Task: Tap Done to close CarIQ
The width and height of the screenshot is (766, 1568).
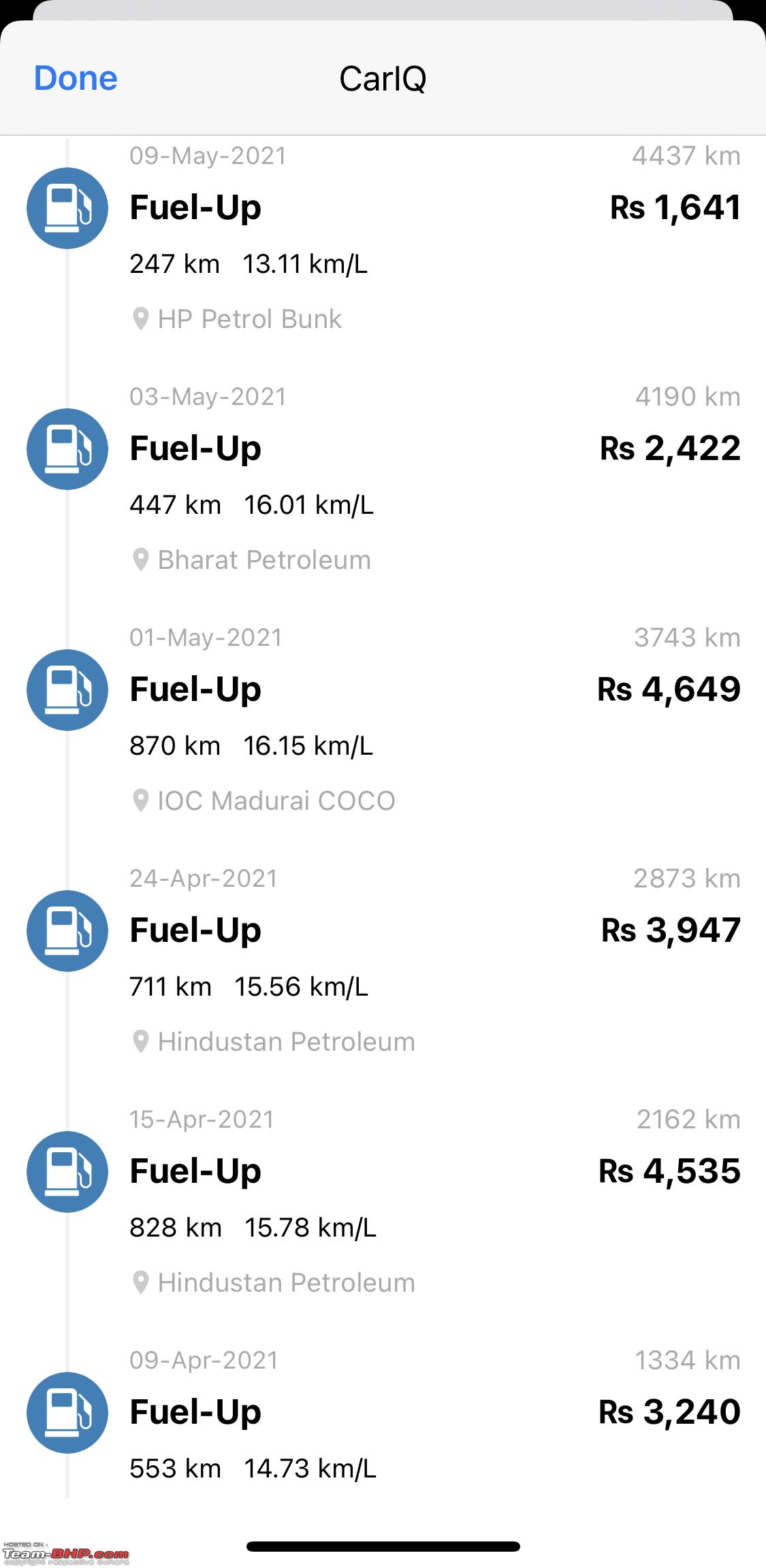Action: pos(76,78)
